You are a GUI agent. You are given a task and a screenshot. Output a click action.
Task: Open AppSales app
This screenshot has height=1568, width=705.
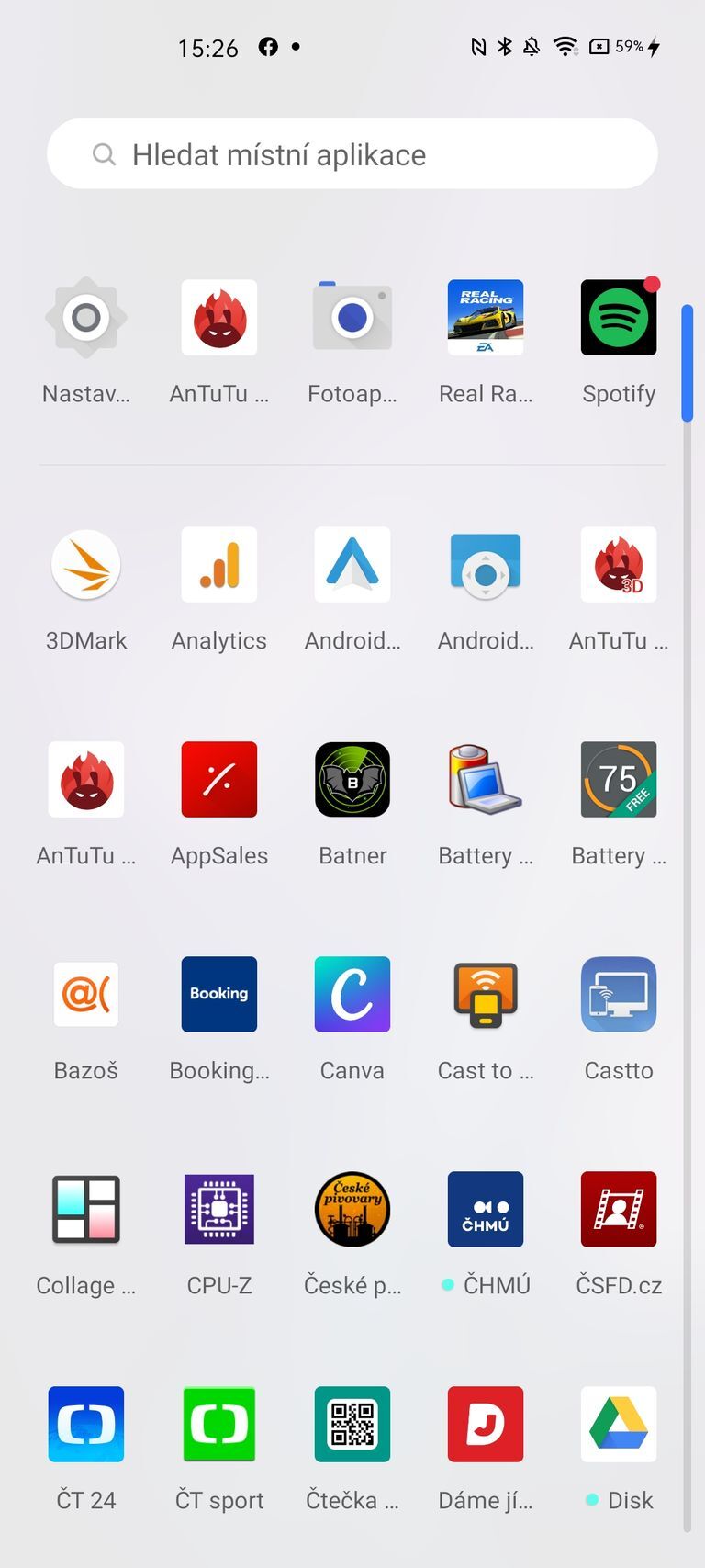(x=219, y=780)
